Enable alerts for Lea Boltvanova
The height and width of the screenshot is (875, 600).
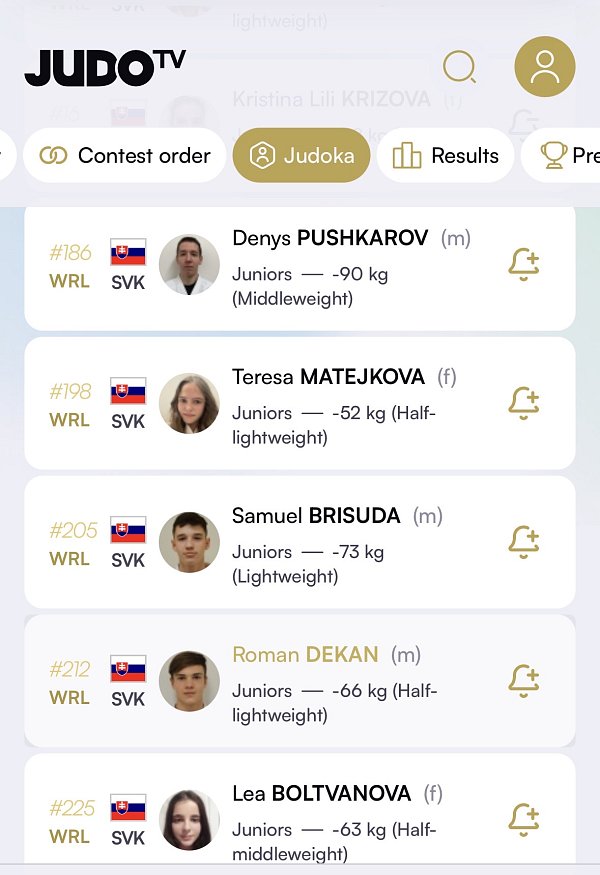524,820
